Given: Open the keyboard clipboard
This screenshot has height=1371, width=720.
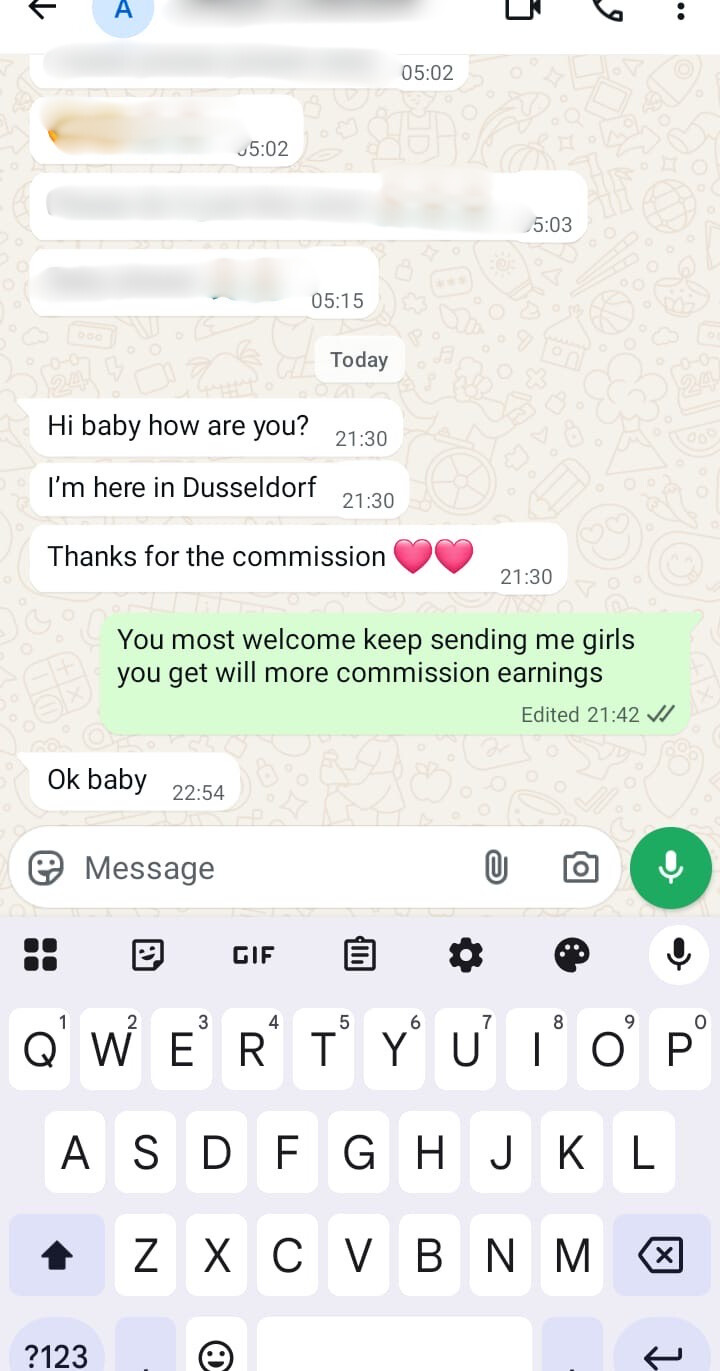Looking at the screenshot, I should 359,955.
